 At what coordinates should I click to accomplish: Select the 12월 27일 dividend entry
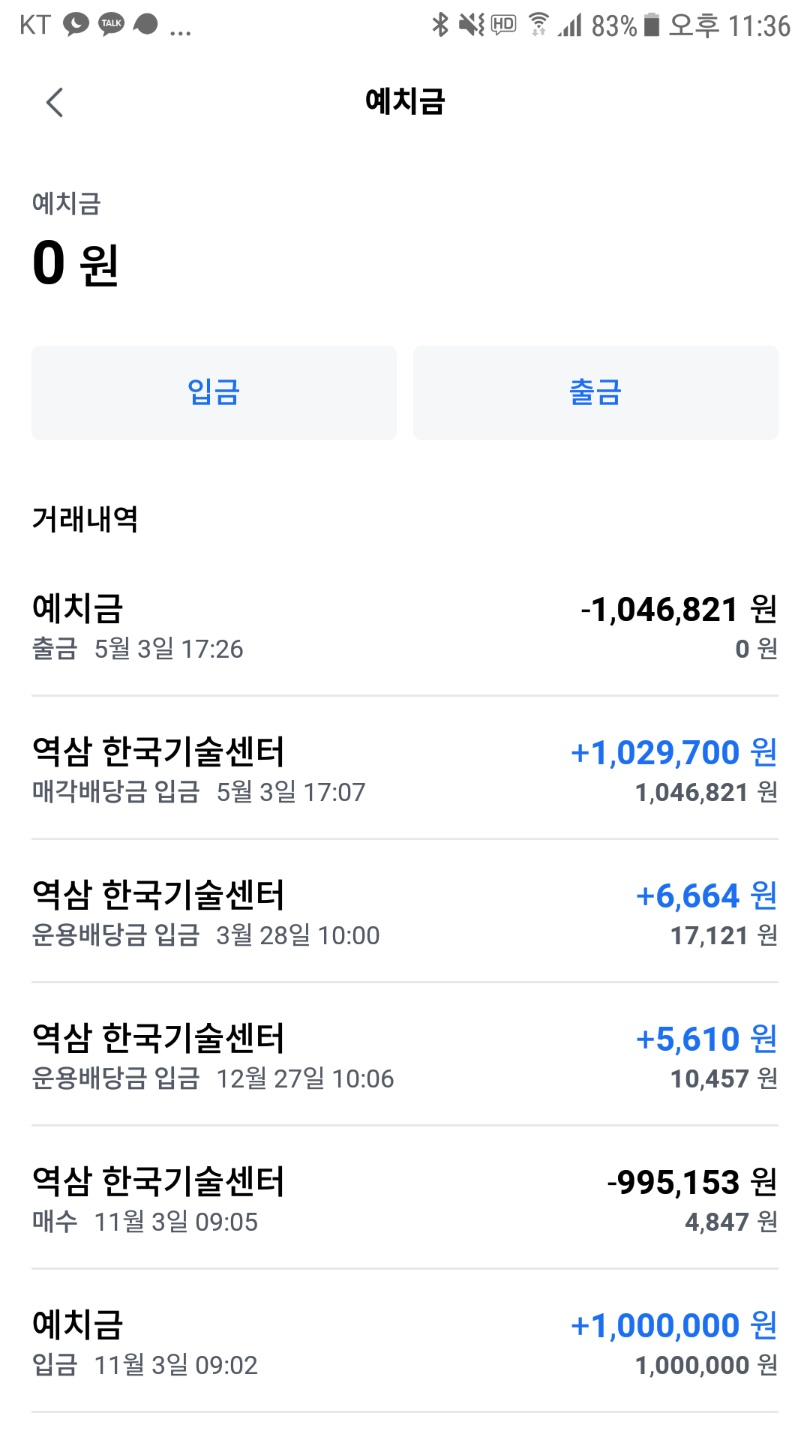(404, 1055)
